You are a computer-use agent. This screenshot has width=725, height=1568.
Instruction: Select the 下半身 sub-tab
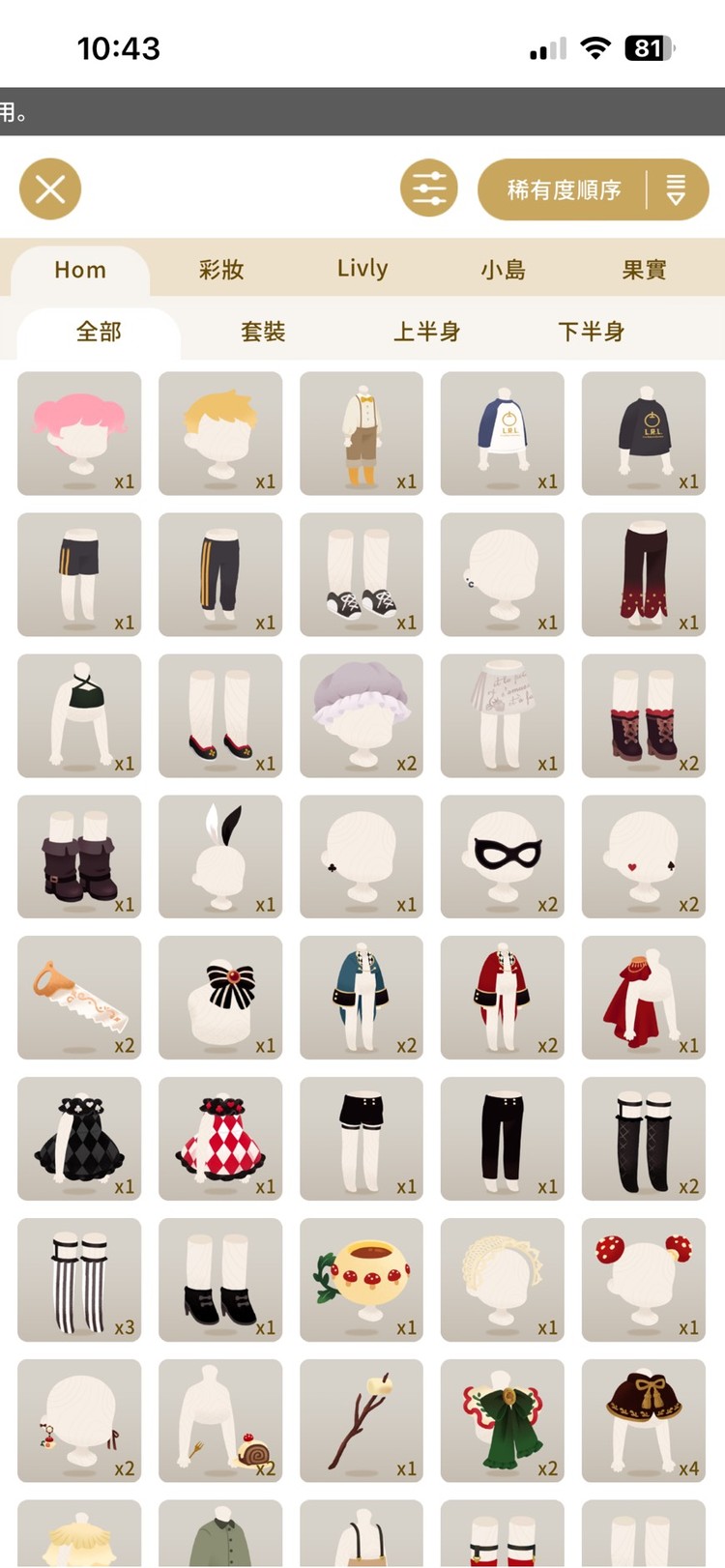[591, 332]
